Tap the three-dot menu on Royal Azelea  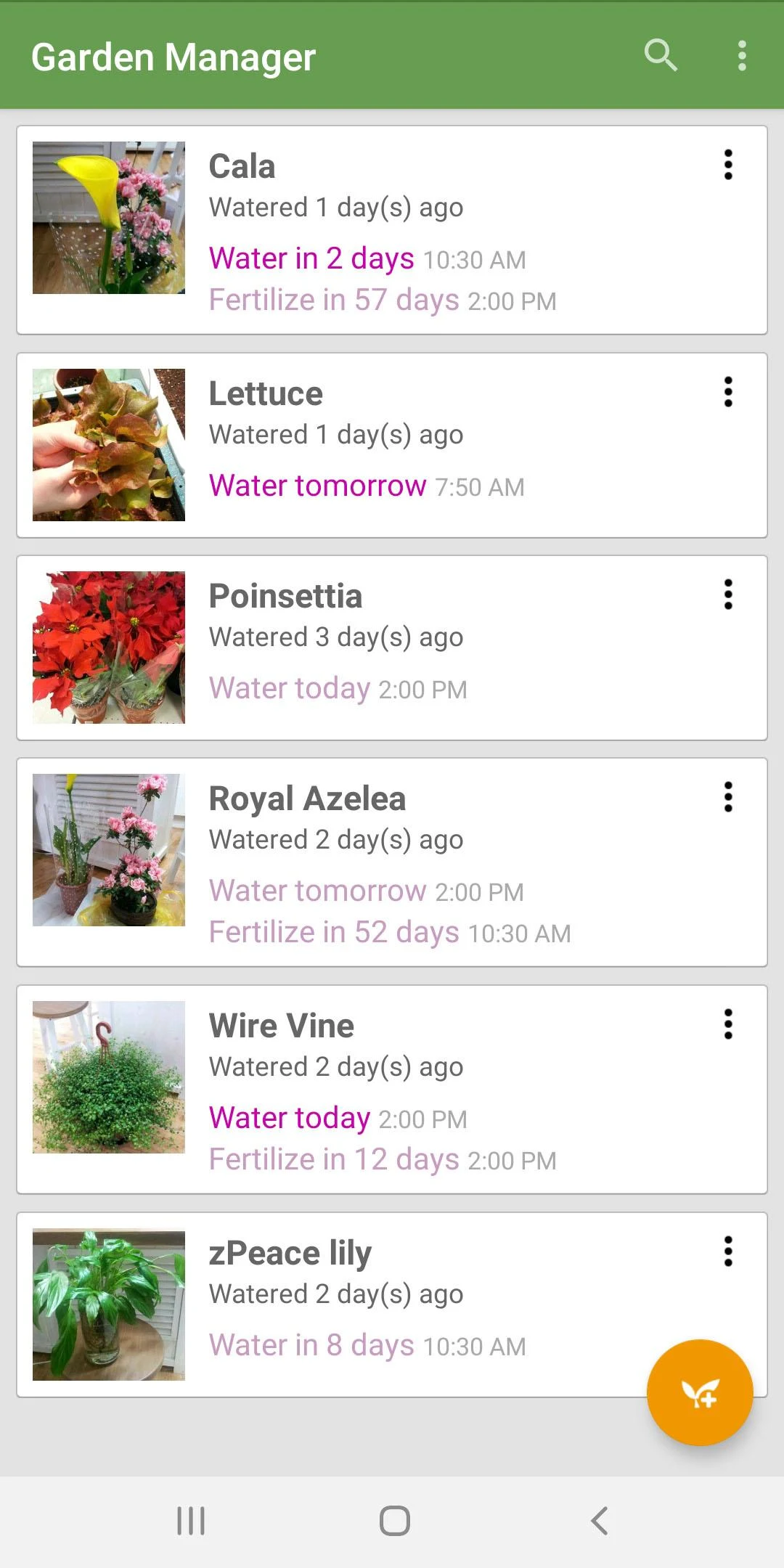(728, 797)
